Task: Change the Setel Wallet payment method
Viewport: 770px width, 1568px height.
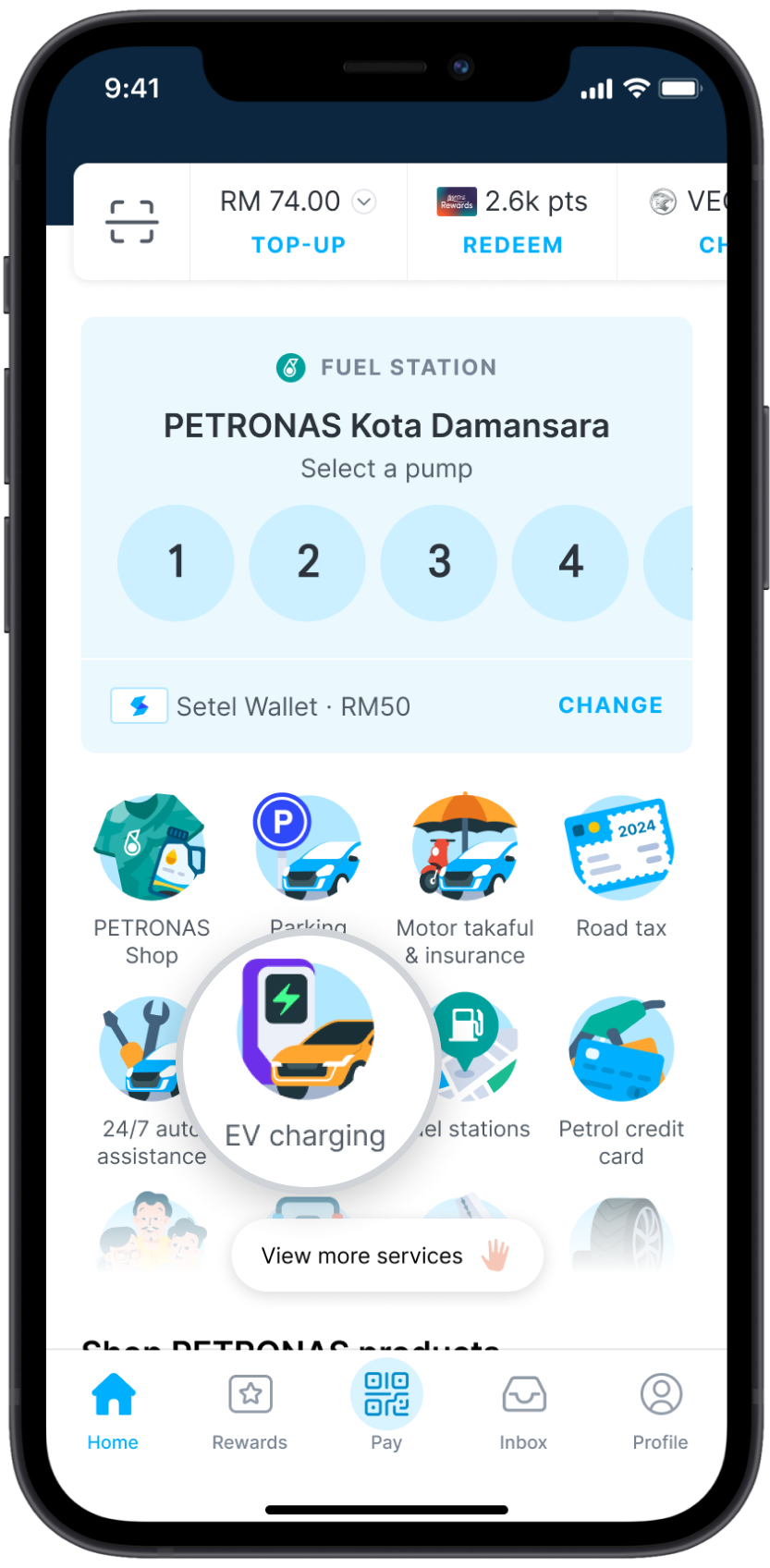Action: pos(610,705)
